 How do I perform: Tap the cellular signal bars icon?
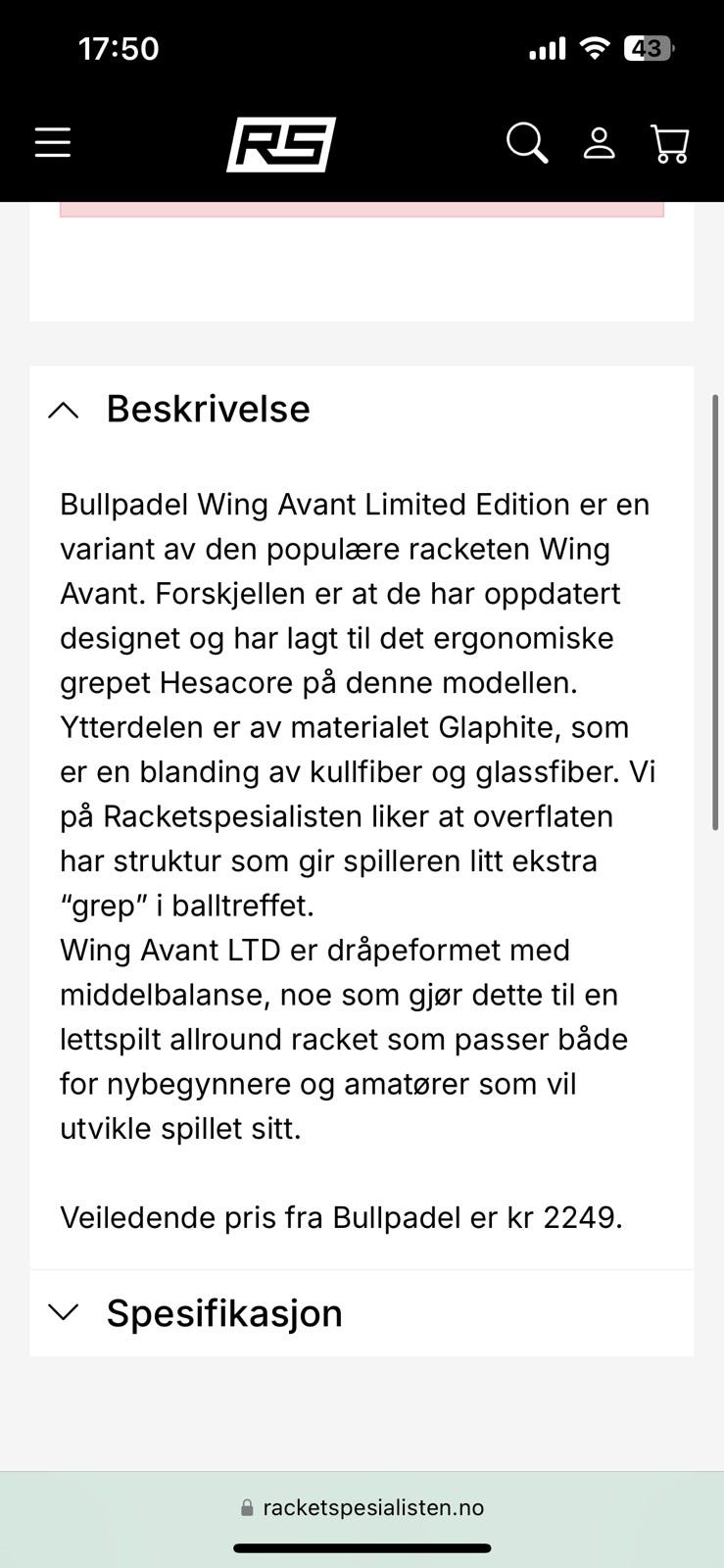coord(547,47)
